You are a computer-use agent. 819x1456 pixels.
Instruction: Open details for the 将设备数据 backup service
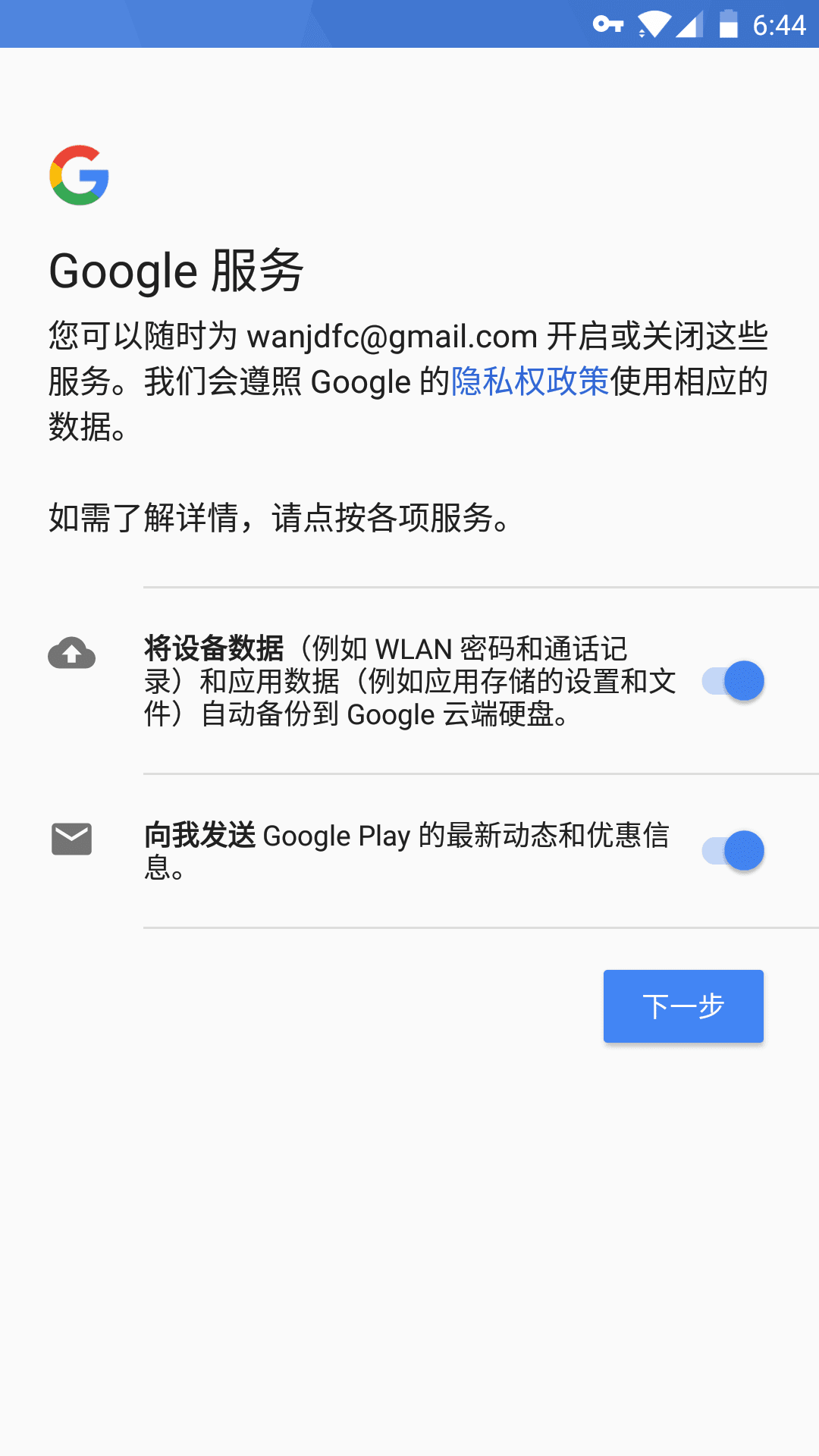click(409, 681)
